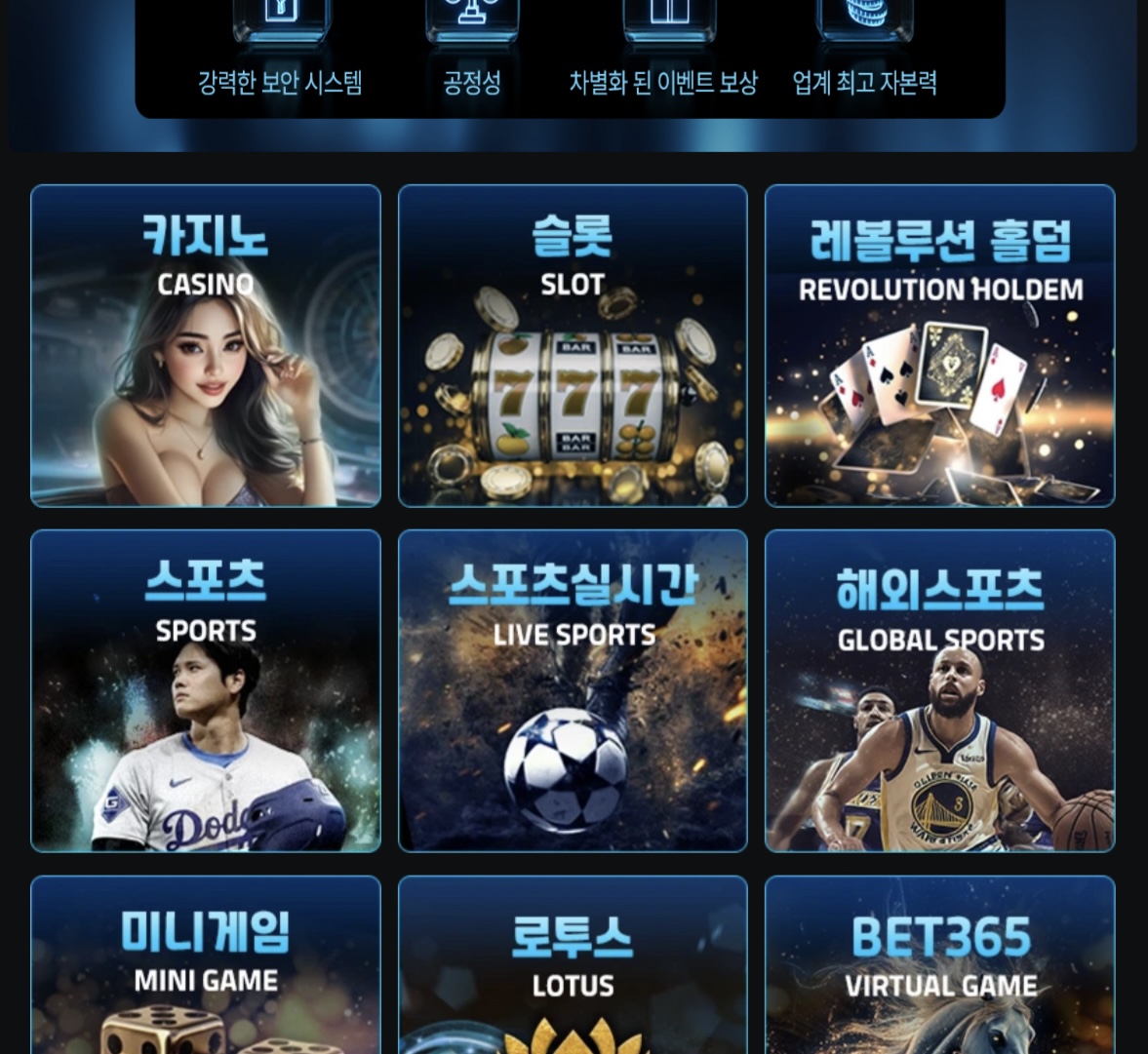Open the BET365 Virtual Game tile
Viewport: 1148px width, 1054px height.
939,965
